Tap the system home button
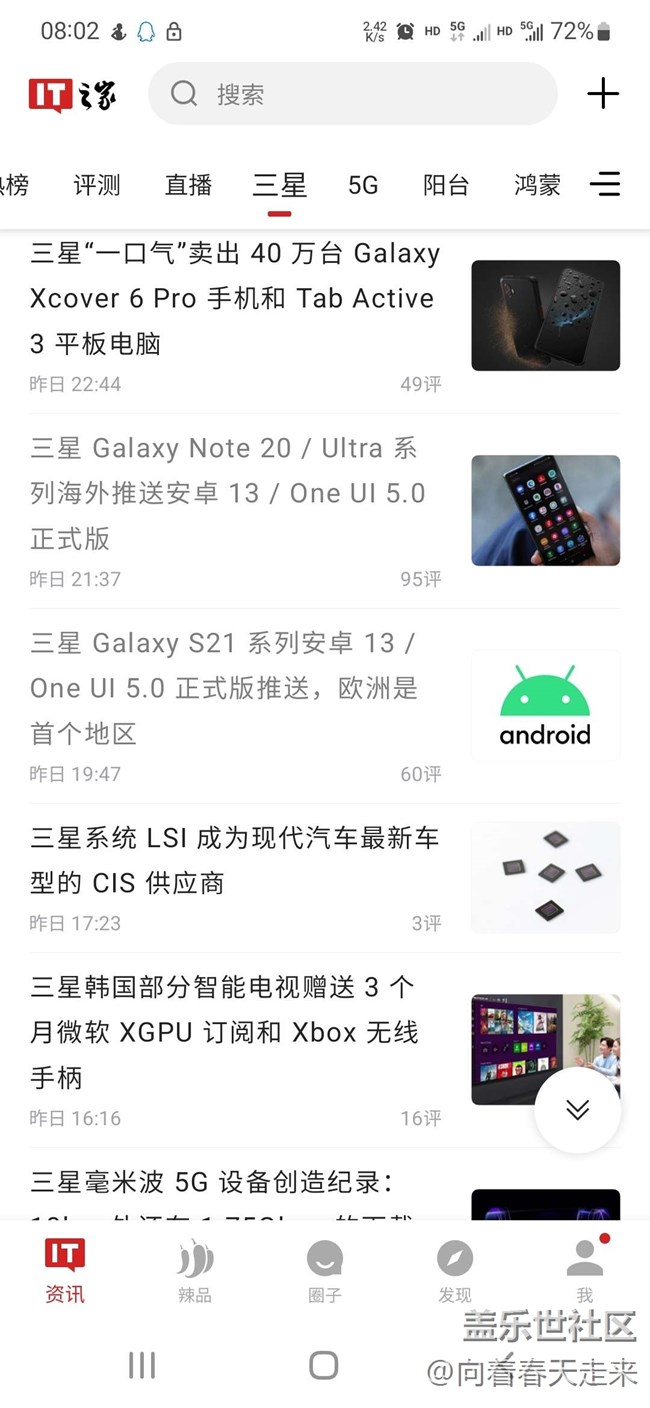650x1408 pixels. point(323,1365)
